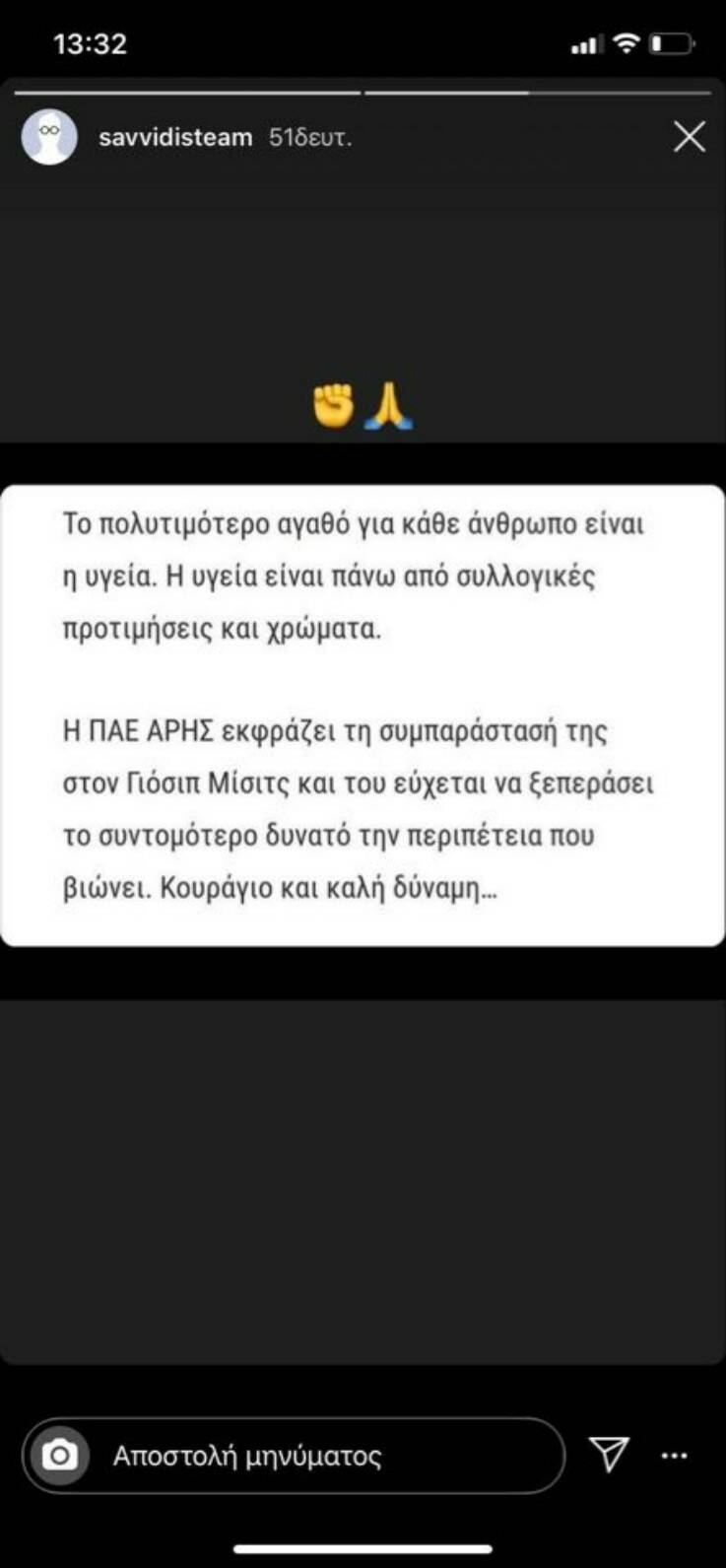The height and width of the screenshot is (1568, 726).
Task: Open the savvidisteam username link
Action: (175, 137)
